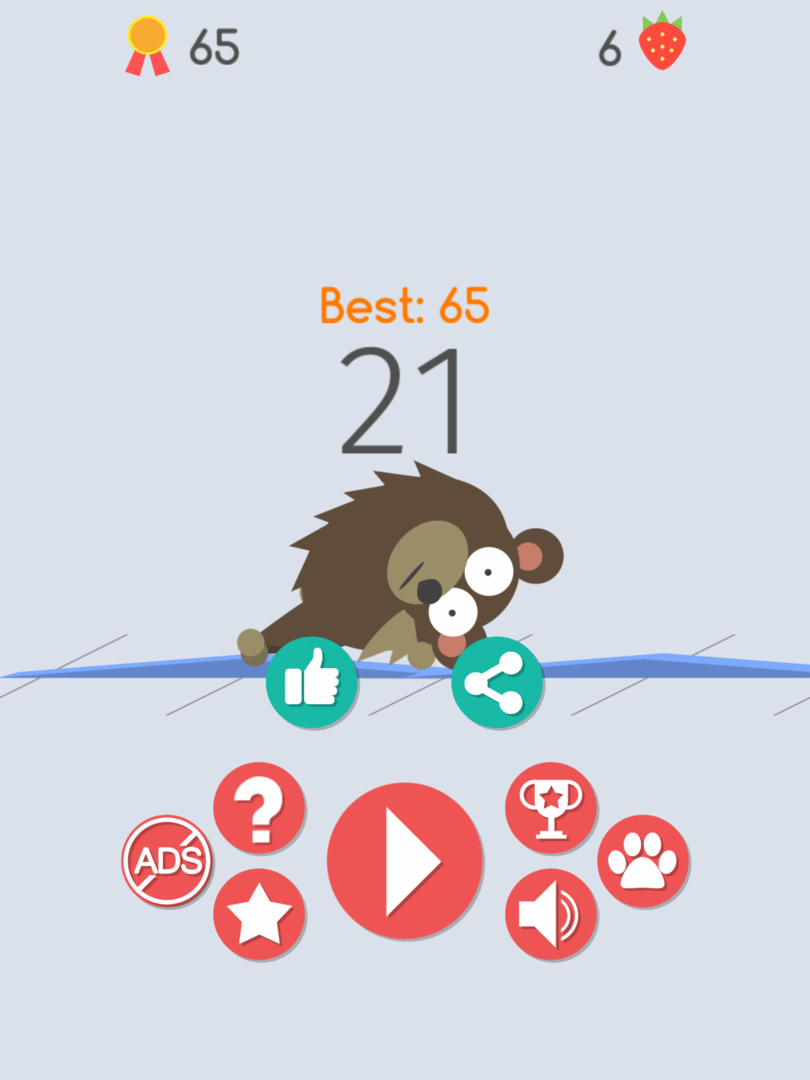Rate the game with the star button
This screenshot has height=1080, width=810.
[x=259, y=914]
